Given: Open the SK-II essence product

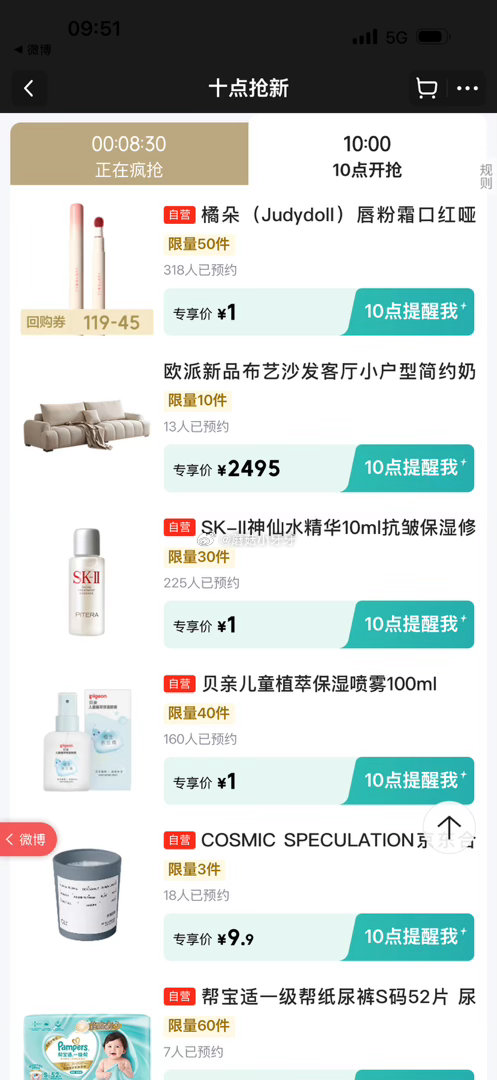Looking at the screenshot, I should tap(87, 581).
